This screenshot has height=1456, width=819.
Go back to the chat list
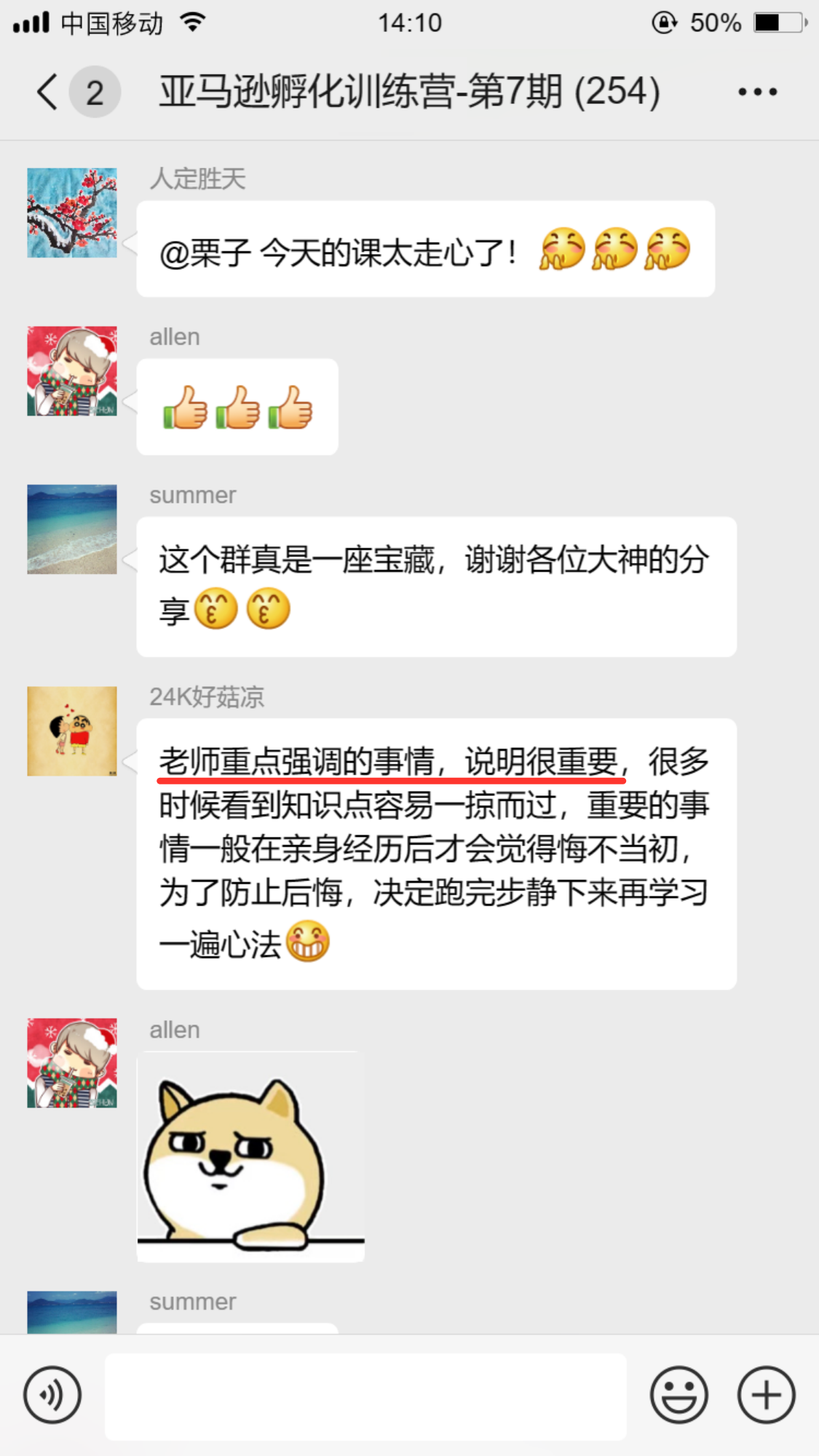point(48,92)
